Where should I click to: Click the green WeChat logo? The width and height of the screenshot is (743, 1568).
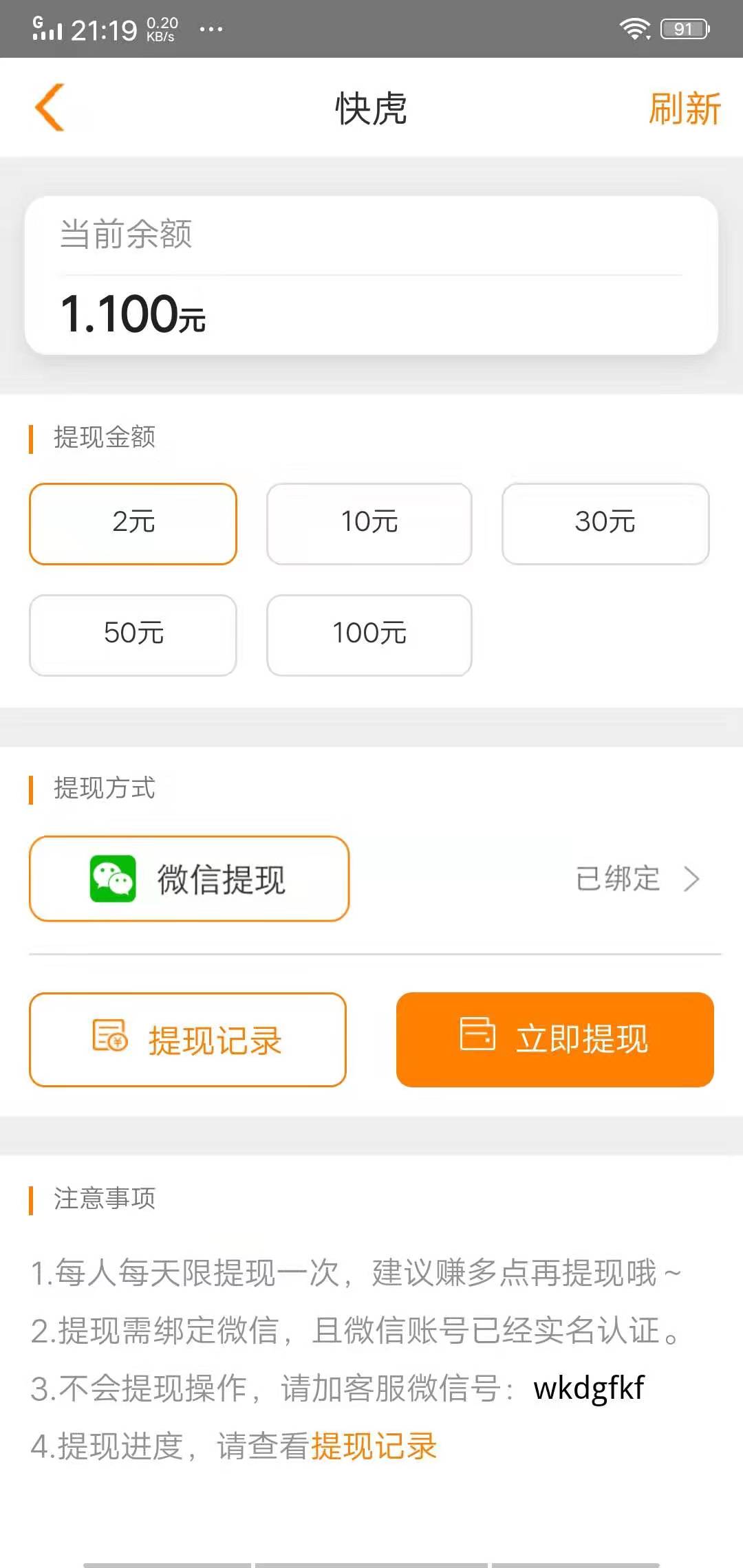point(114,878)
